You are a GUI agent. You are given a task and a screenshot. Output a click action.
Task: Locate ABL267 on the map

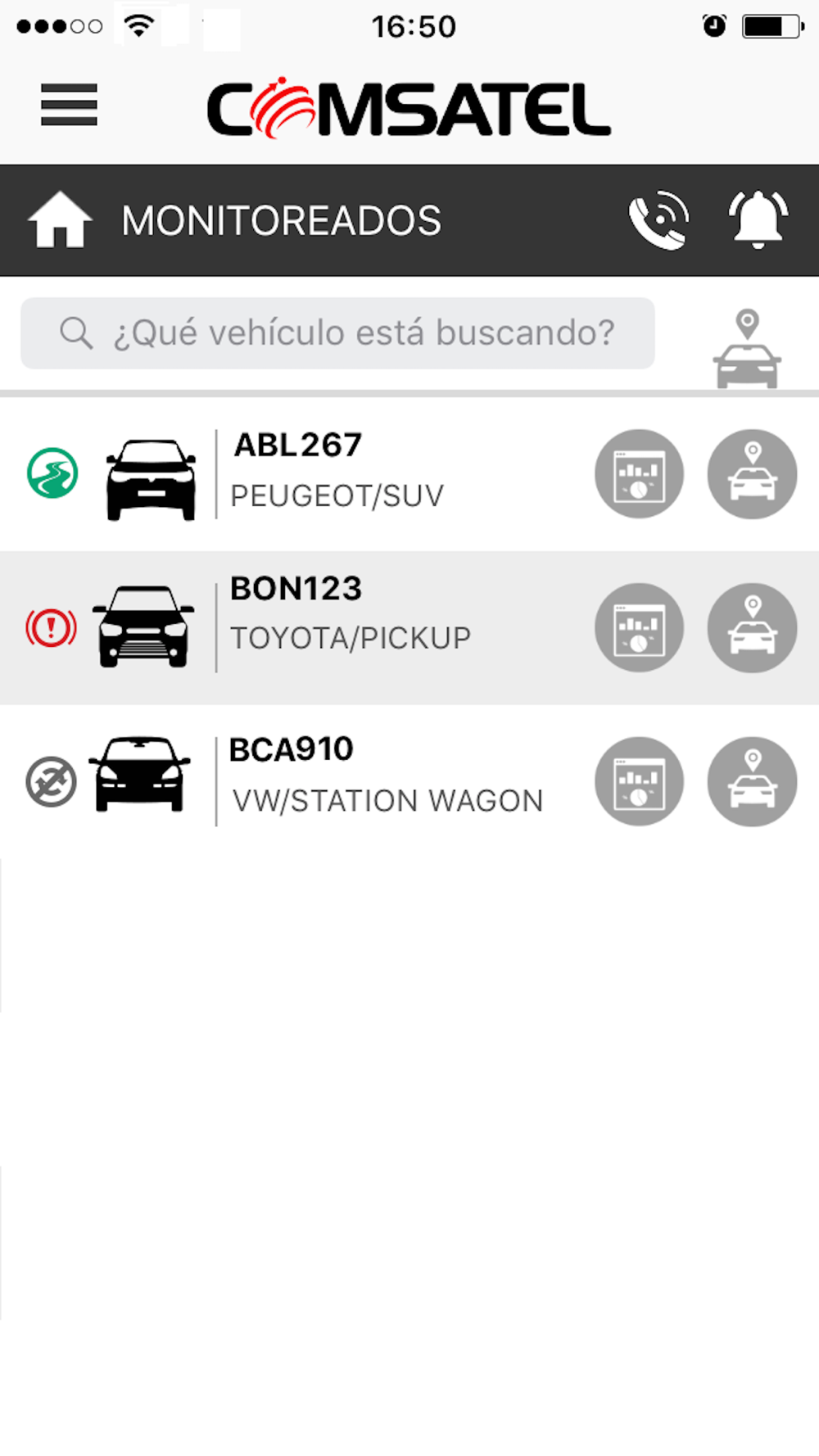click(752, 474)
